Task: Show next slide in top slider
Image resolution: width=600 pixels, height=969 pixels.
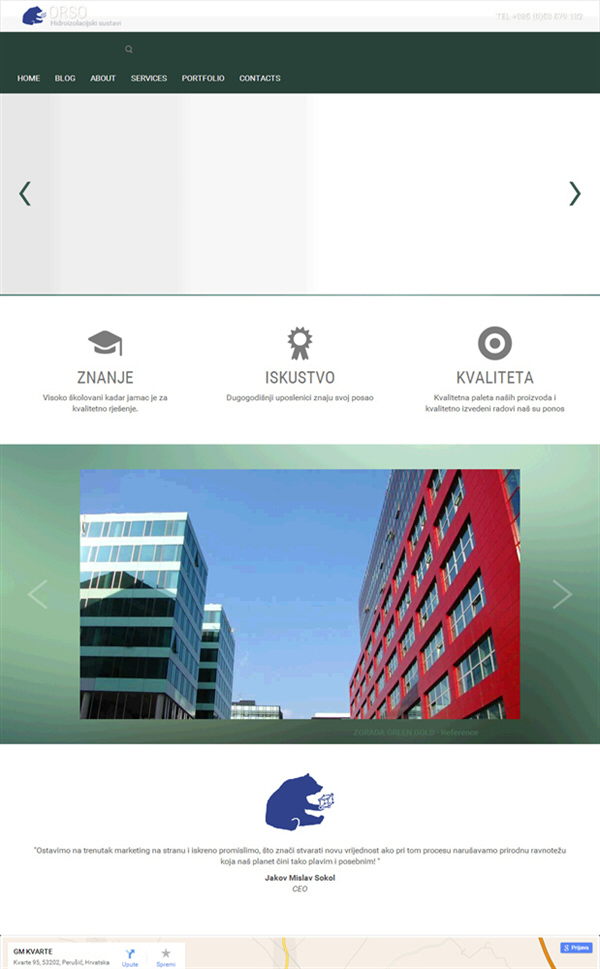Action: [575, 193]
